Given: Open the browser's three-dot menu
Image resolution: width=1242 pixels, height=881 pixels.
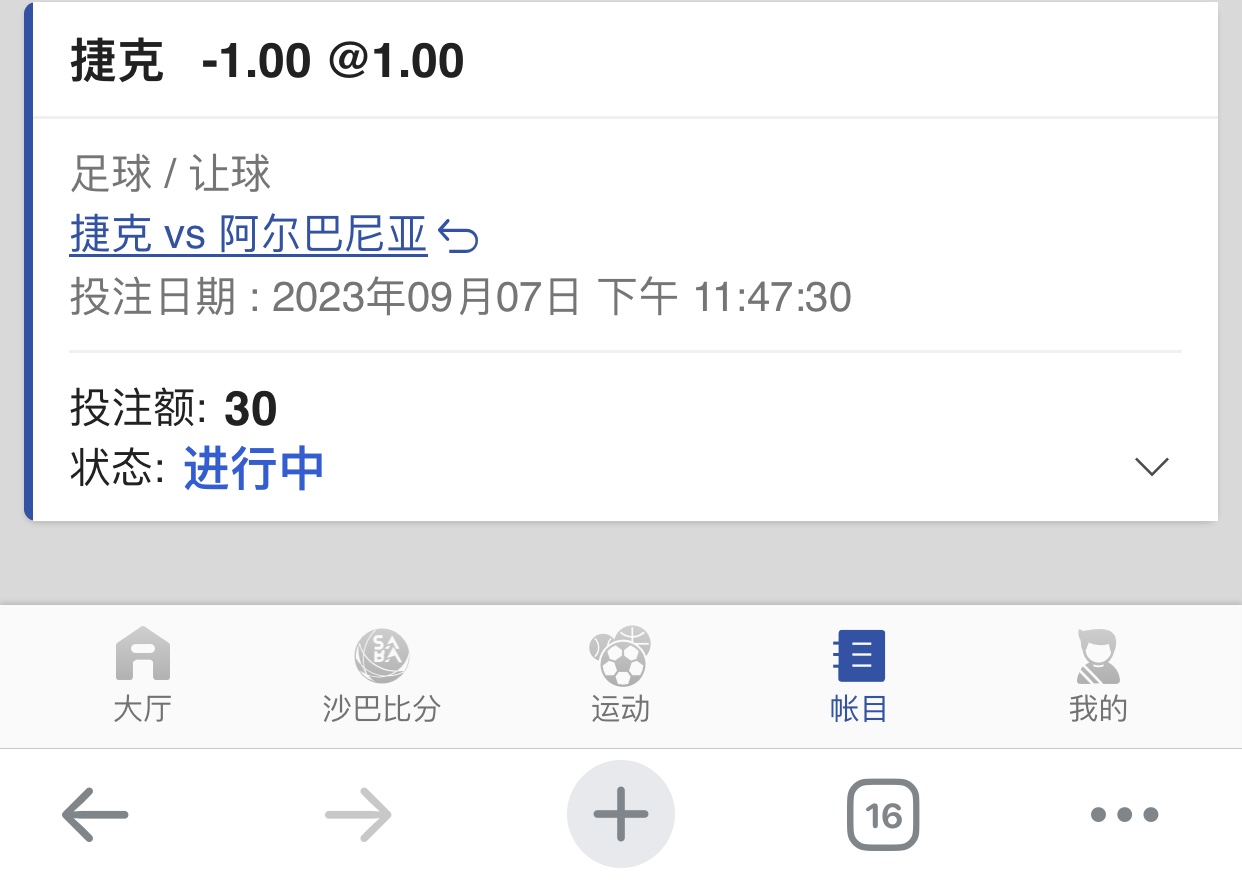Looking at the screenshot, I should tap(1124, 815).
